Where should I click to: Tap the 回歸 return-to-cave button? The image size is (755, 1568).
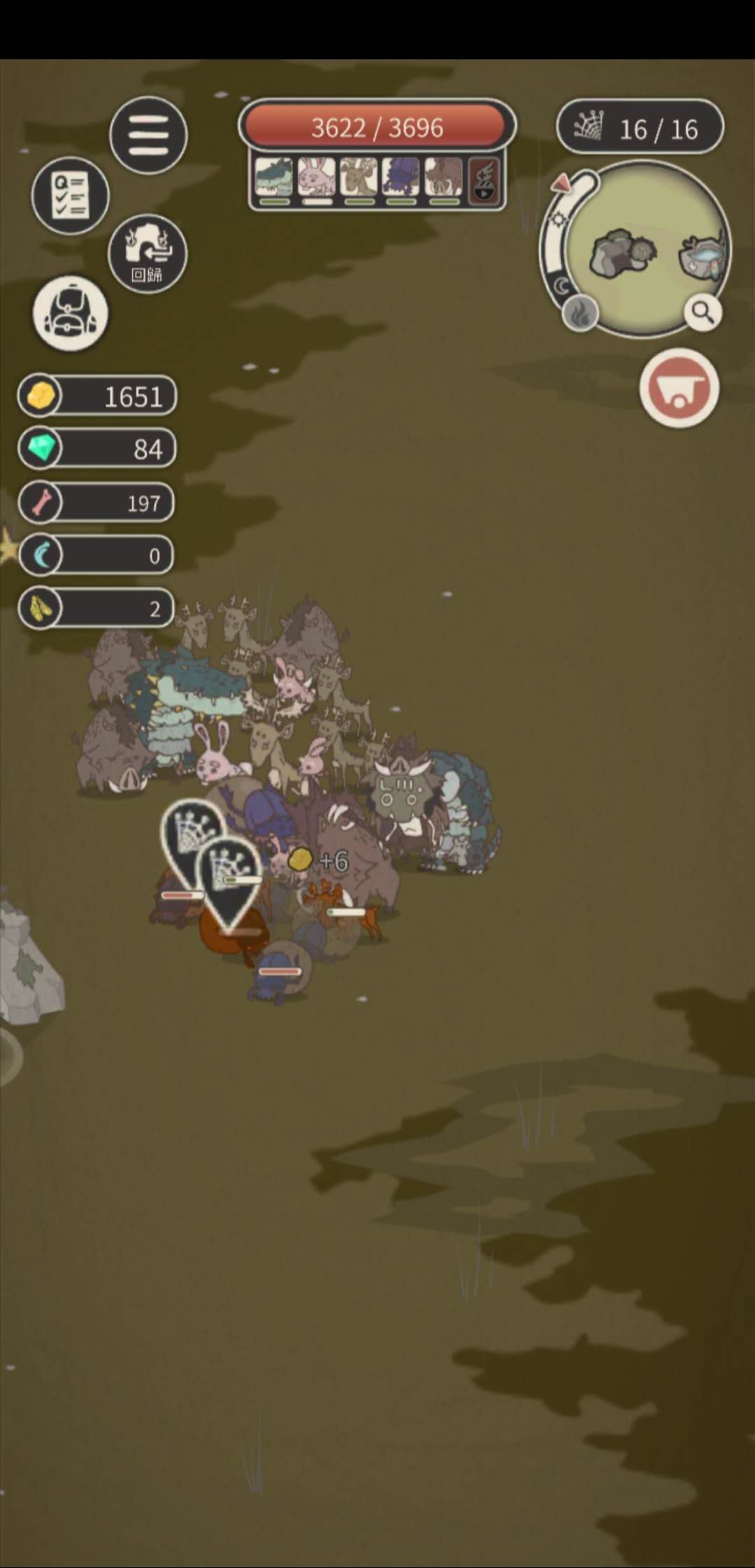[x=148, y=254]
